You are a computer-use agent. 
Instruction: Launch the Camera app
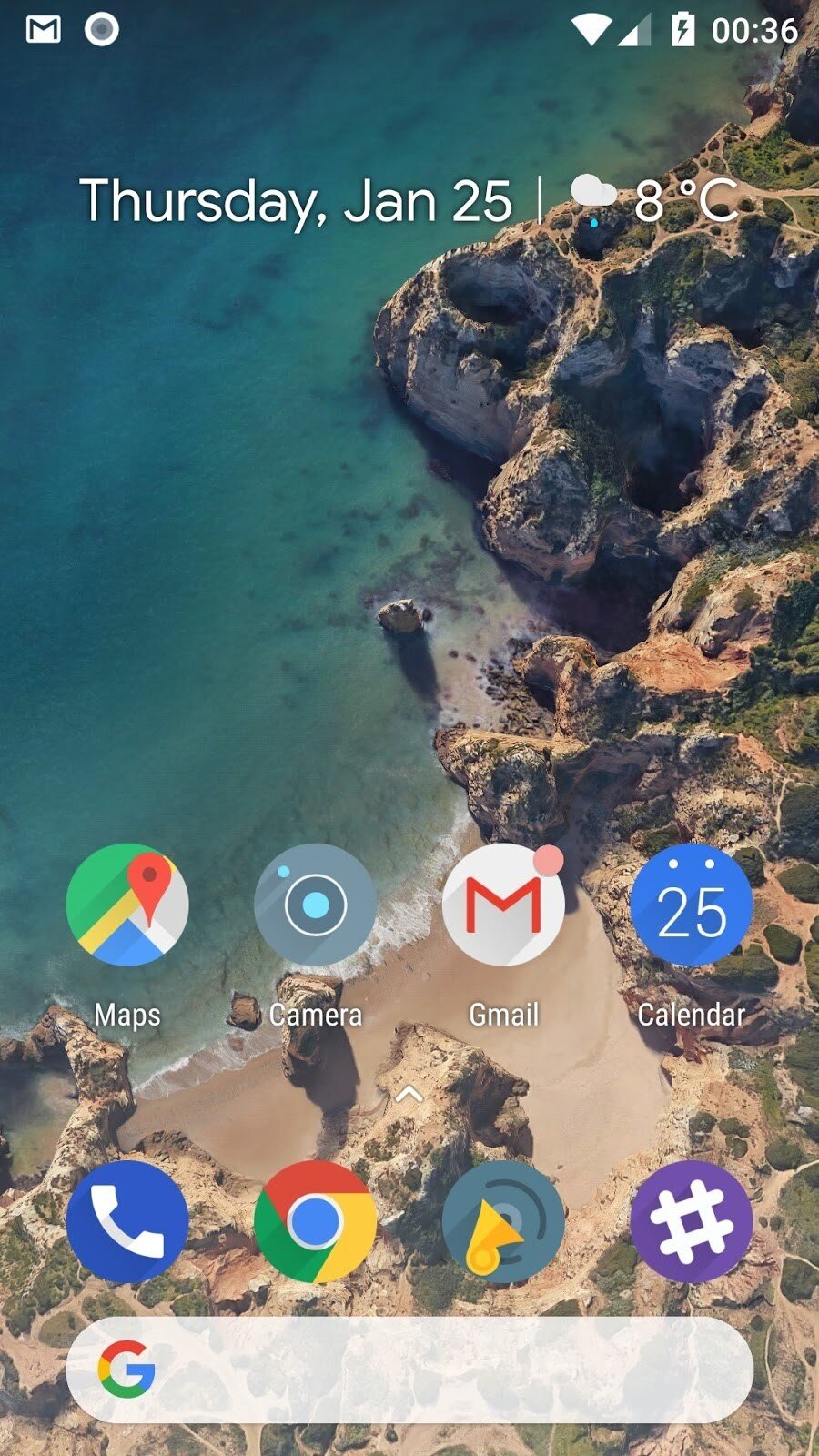pyautogui.click(x=315, y=905)
